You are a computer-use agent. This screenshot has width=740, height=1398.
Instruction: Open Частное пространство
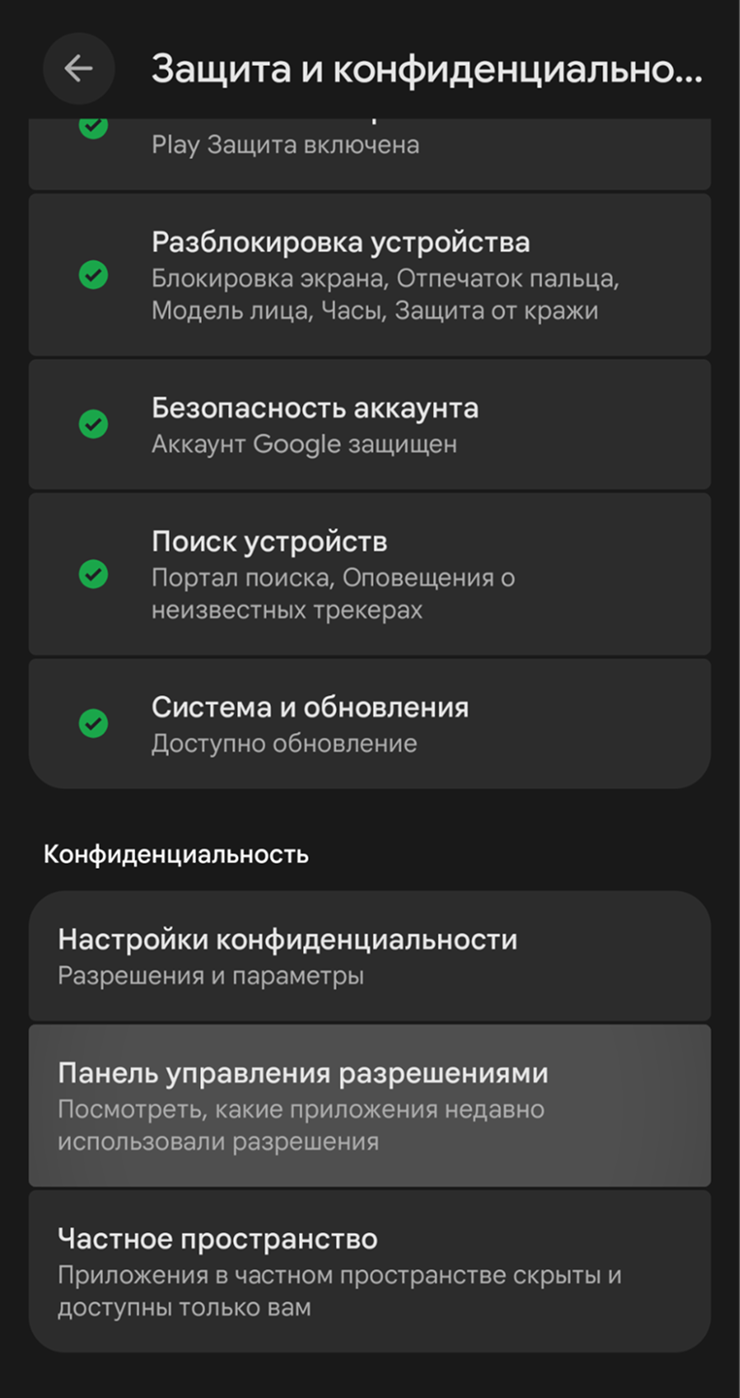pos(369,1271)
